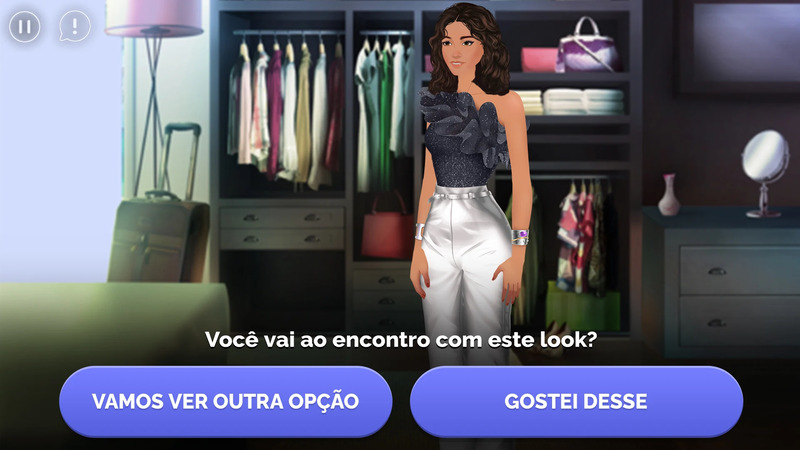
Task: Pause the game
Action: (25, 25)
